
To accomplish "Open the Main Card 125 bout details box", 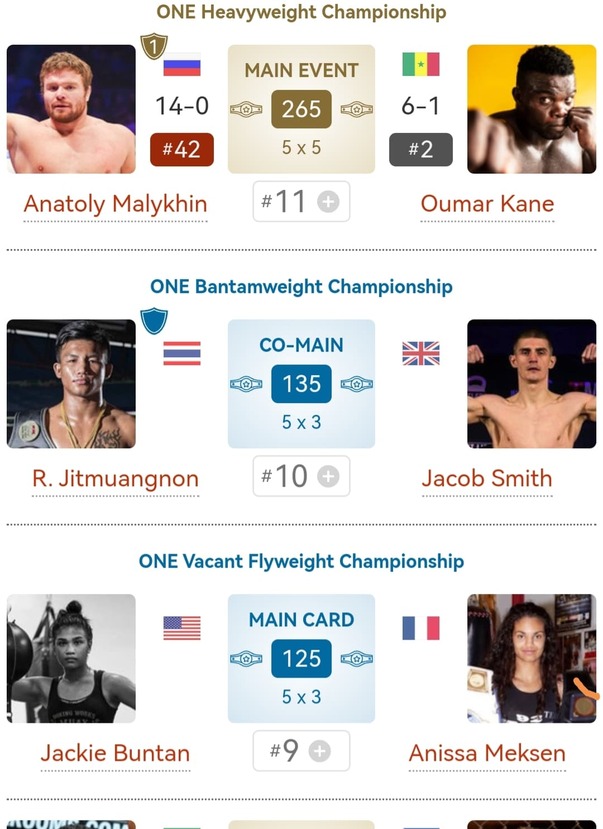I will click(301, 659).
